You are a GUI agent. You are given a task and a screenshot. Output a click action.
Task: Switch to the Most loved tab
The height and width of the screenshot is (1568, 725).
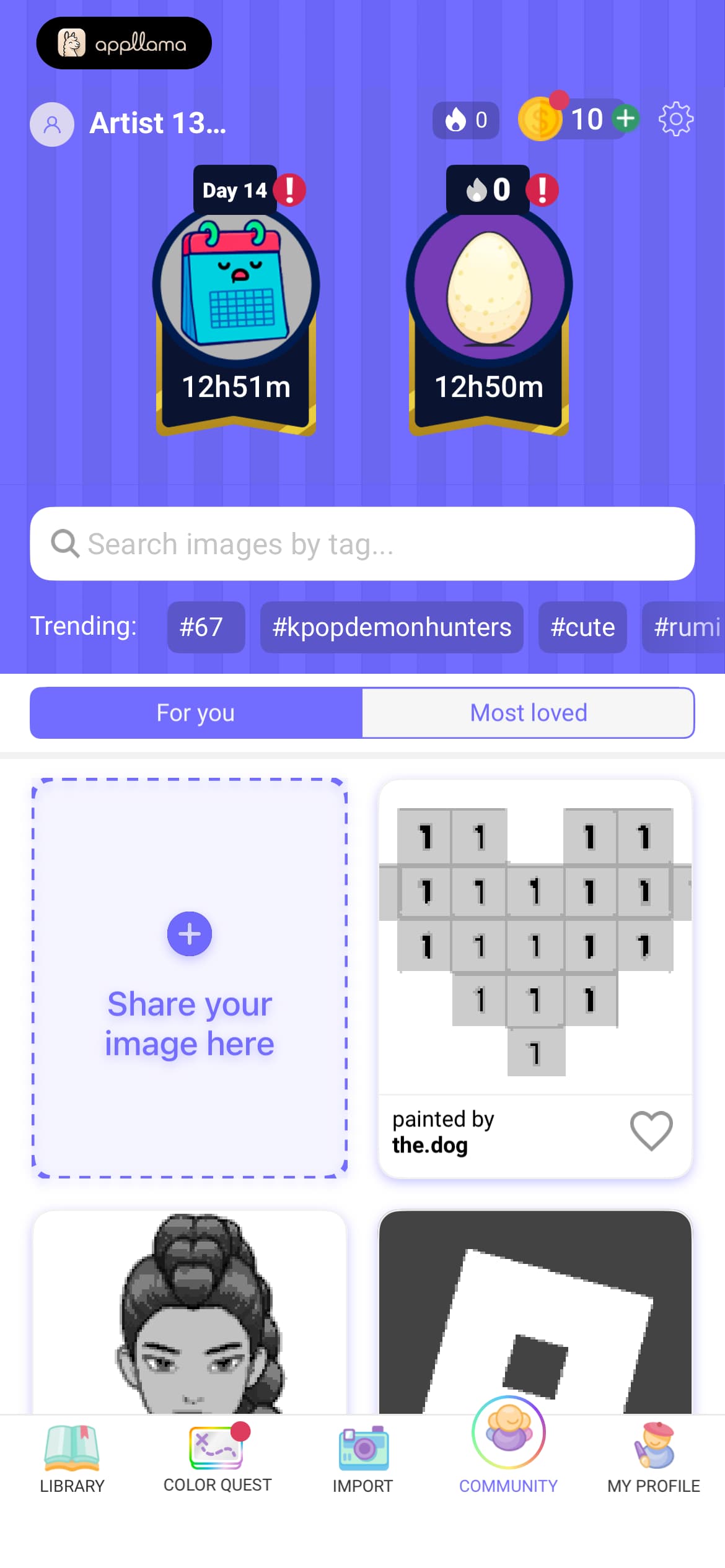pyautogui.click(x=528, y=713)
